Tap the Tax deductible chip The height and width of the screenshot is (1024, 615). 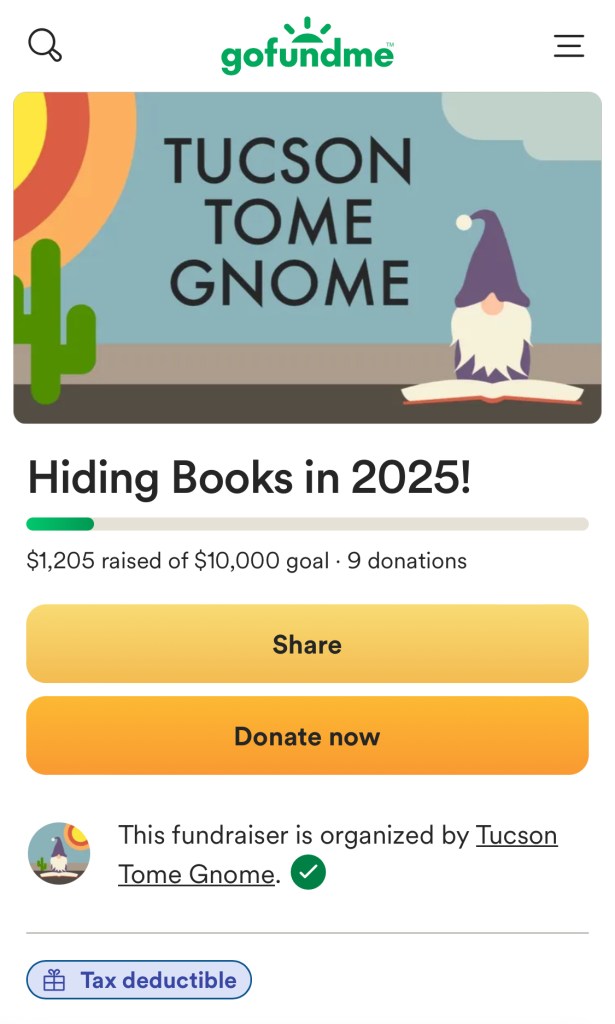(x=139, y=980)
